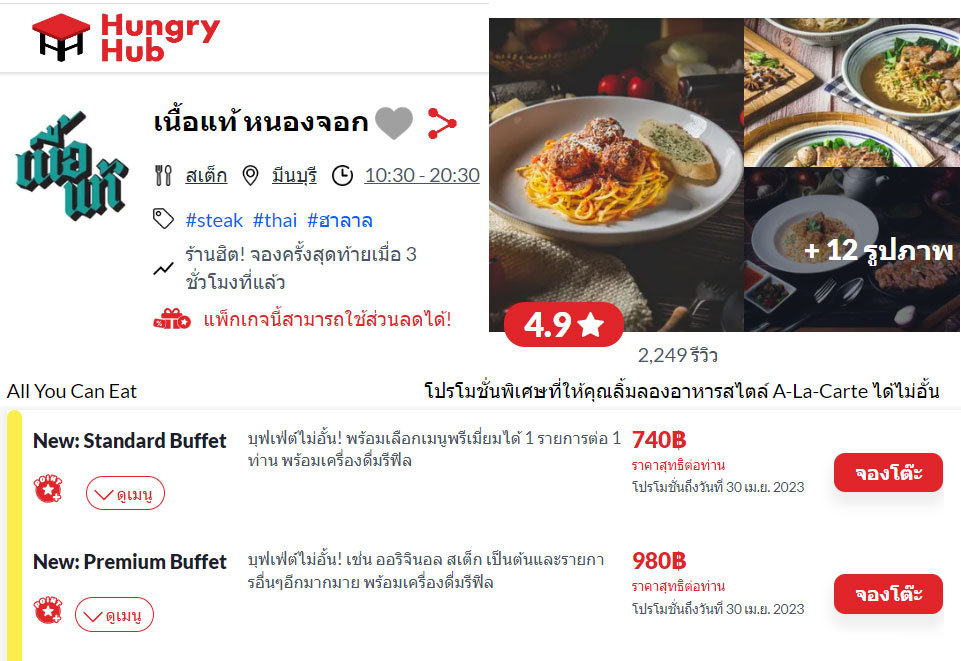Select the #ฮาลาล hashtag
The height and width of the screenshot is (661, 961).
(x=340, y=220)
